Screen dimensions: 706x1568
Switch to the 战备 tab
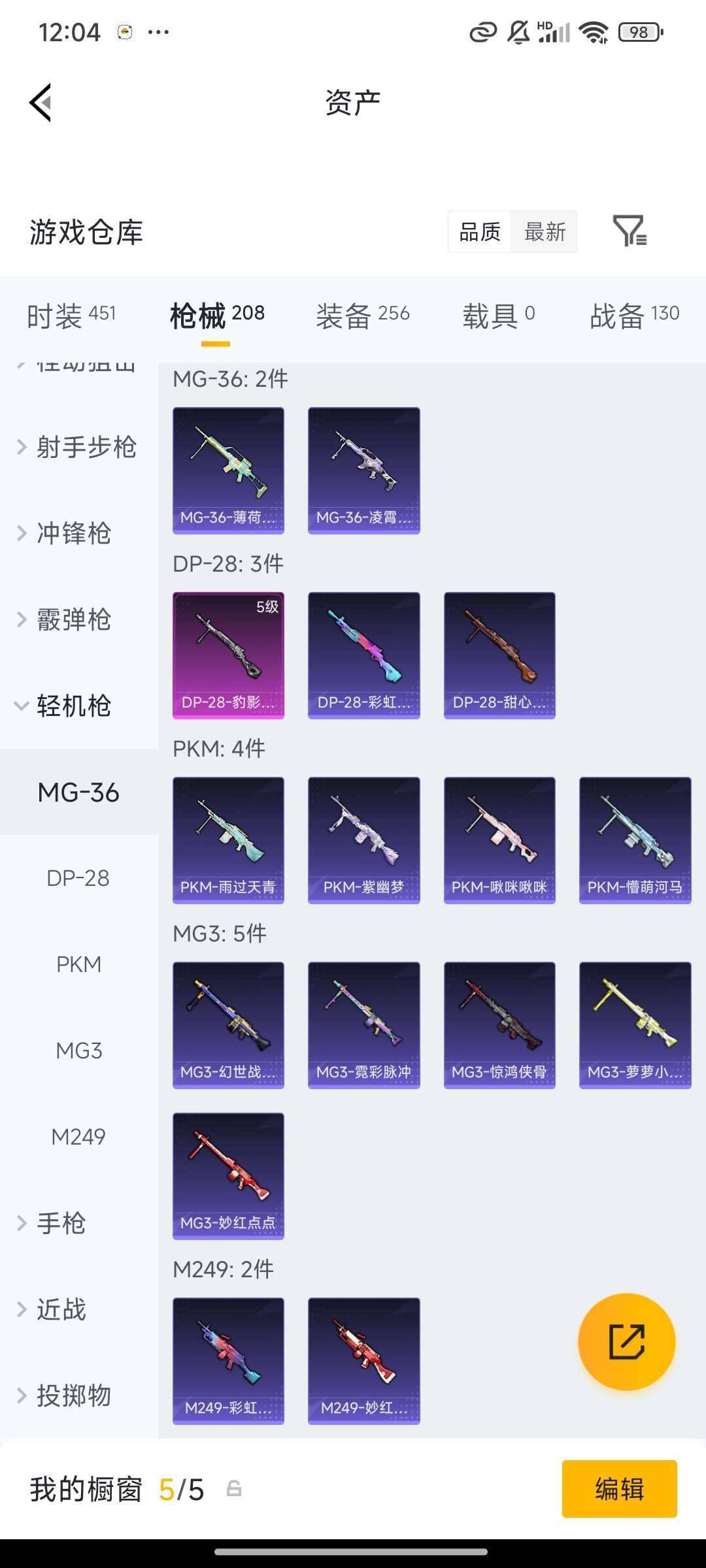pos(634,316)
